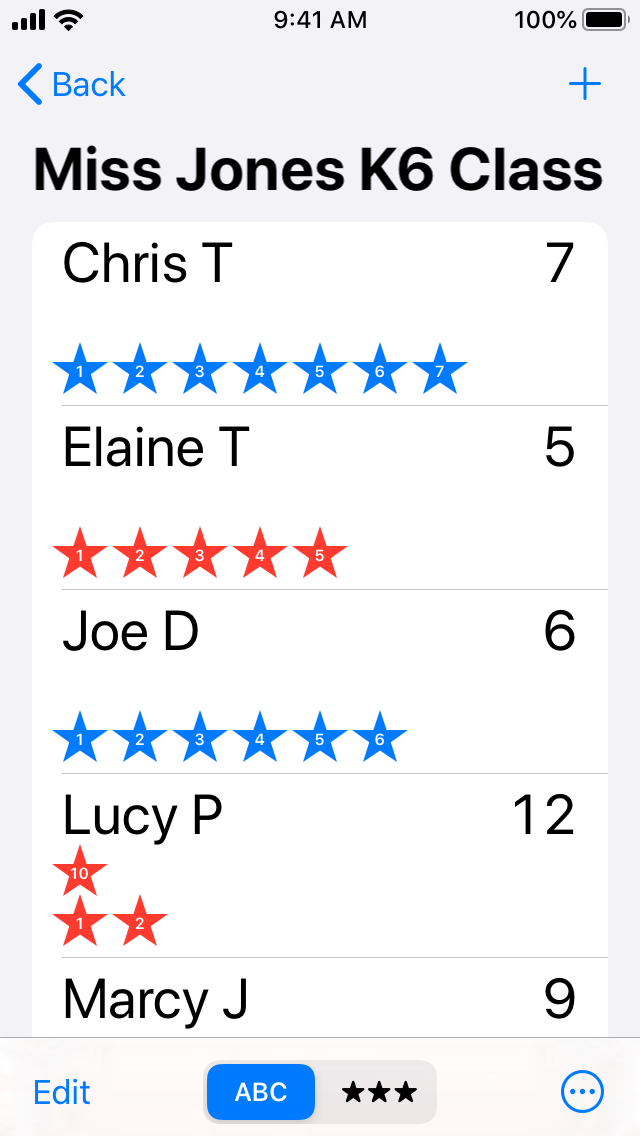Tap Edit in the bottom toolbar

tap(62, 1091)
